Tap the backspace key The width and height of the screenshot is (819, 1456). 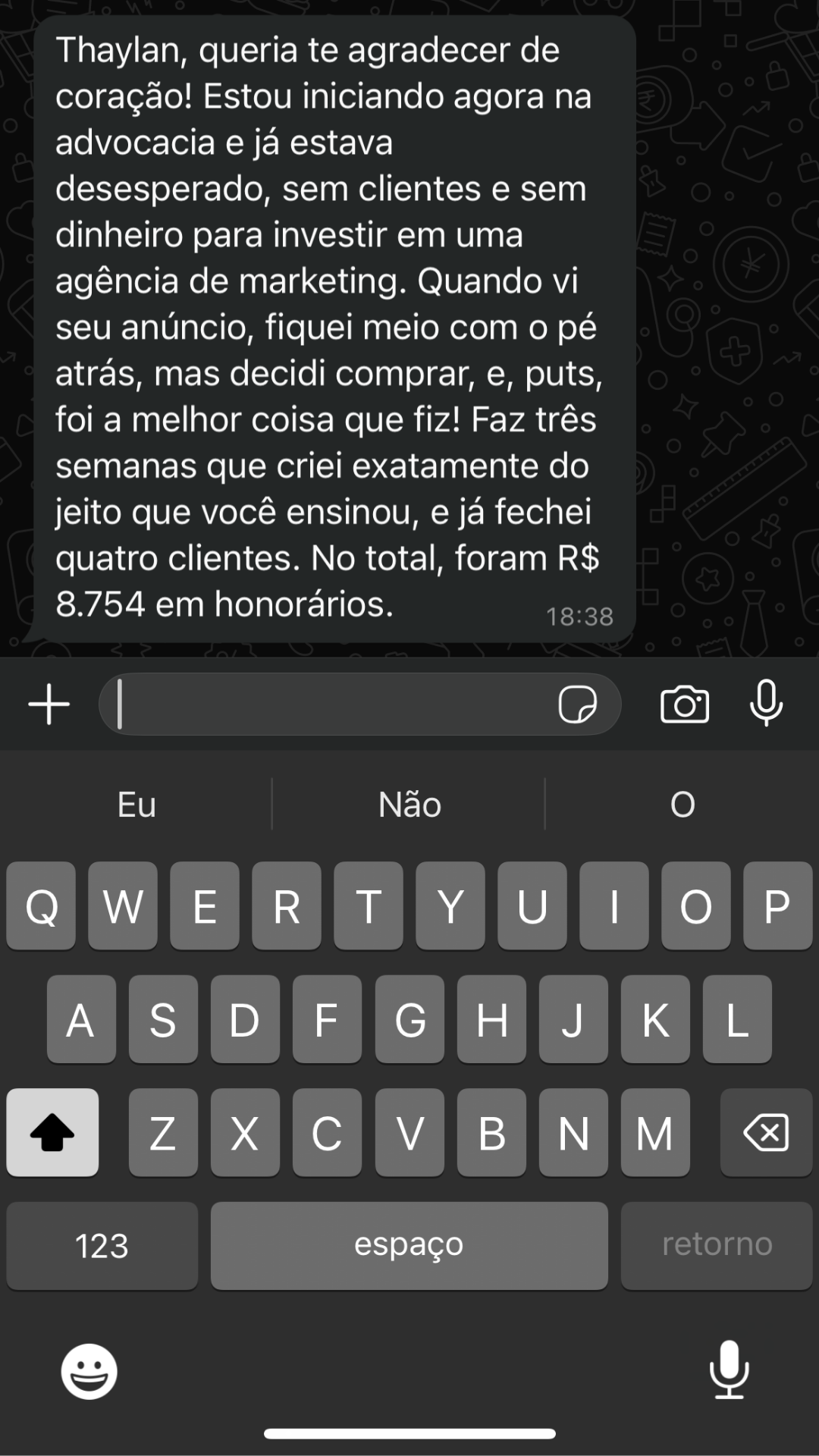pyautogui.click(x=766, y=1132)
